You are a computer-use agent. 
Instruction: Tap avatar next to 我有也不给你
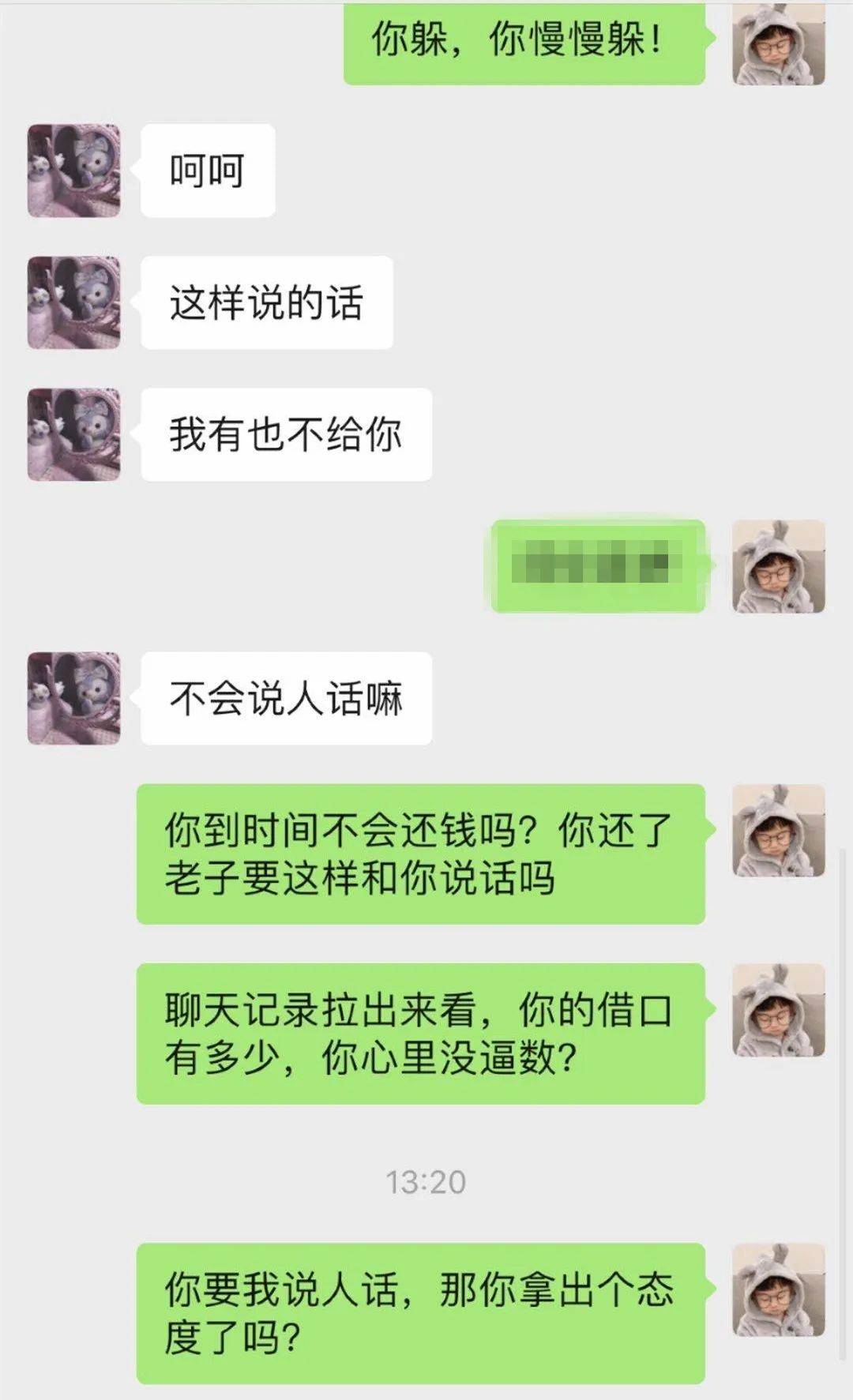[x=74, y=434]
